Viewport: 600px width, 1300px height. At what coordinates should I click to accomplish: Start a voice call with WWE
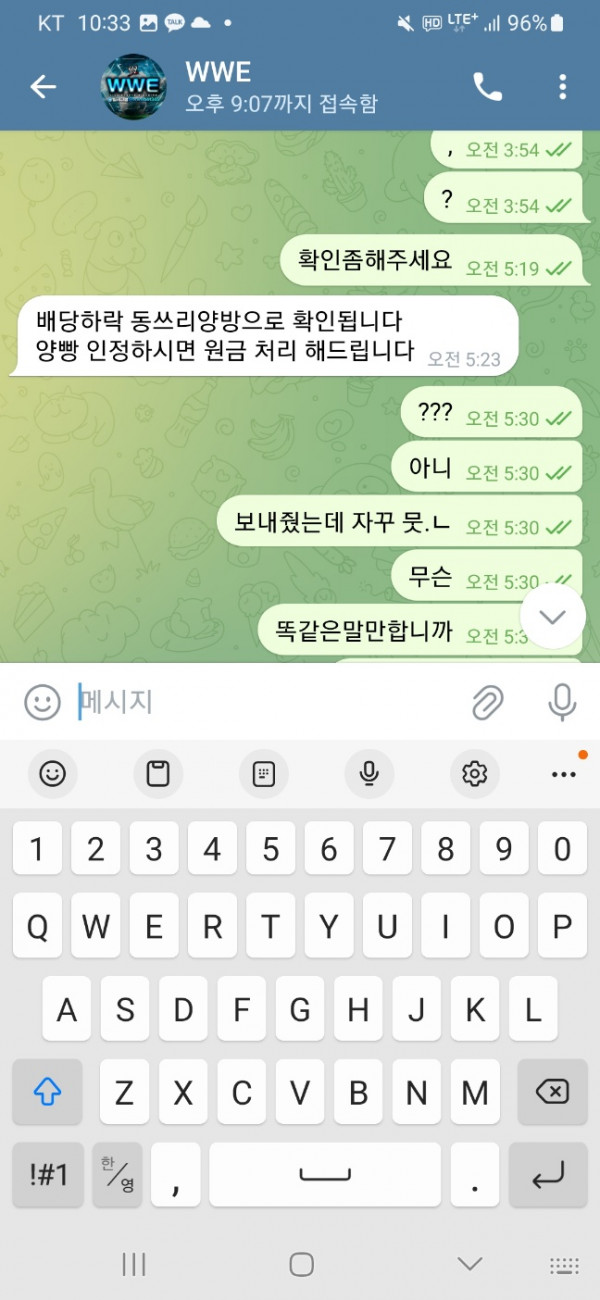(487, 88)
